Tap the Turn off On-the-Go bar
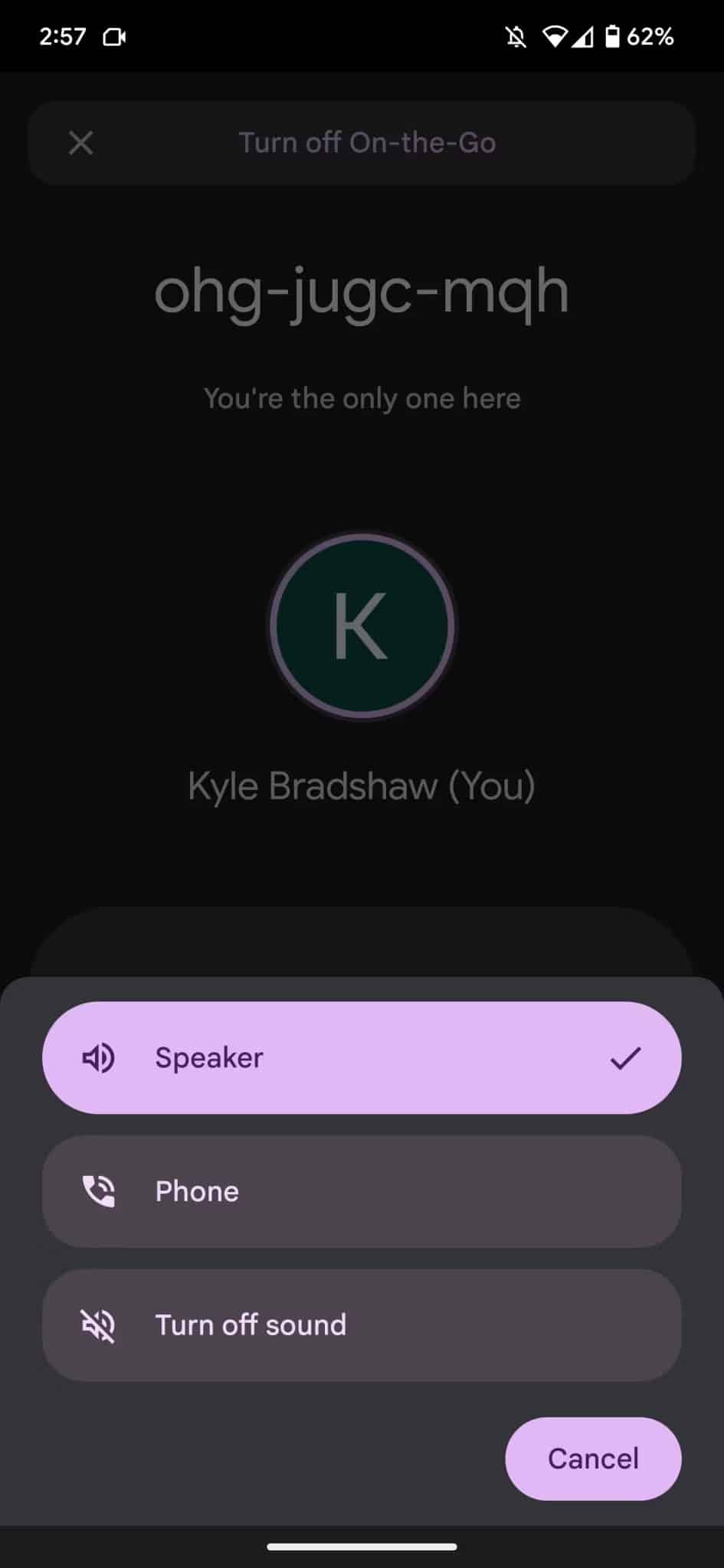Image resolution: width=724 pixels, height=1568 pixels. pos(366,143)
